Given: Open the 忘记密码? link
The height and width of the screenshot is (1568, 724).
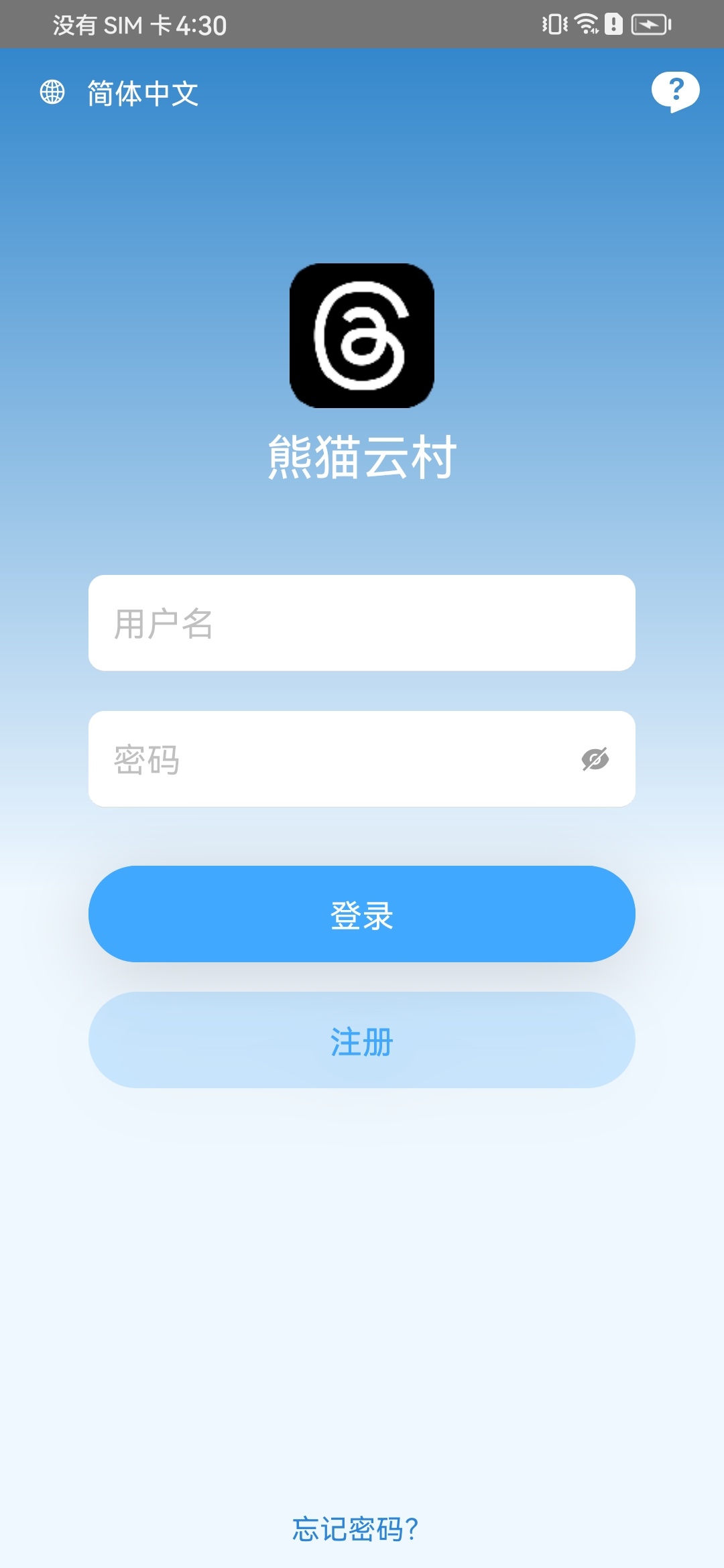Looking at the screenshot, I should coord(355,1529).
